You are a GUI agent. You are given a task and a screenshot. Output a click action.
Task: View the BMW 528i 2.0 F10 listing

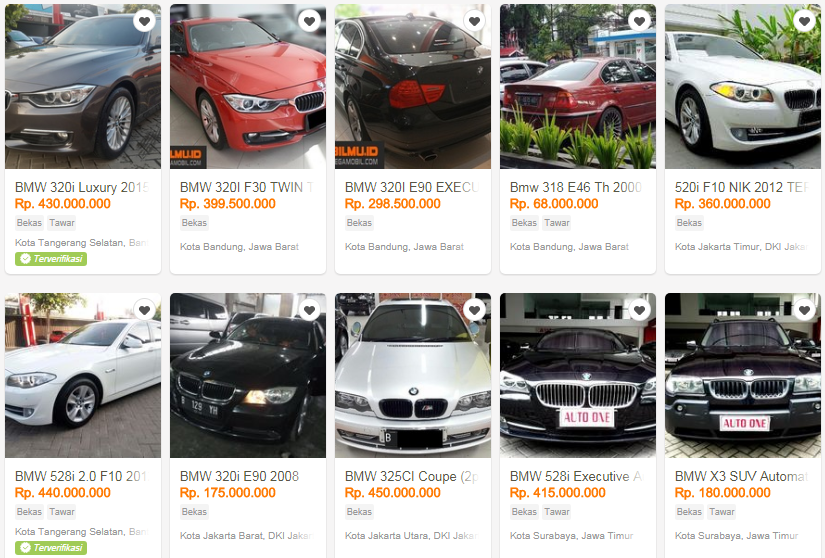coord(82,476)
